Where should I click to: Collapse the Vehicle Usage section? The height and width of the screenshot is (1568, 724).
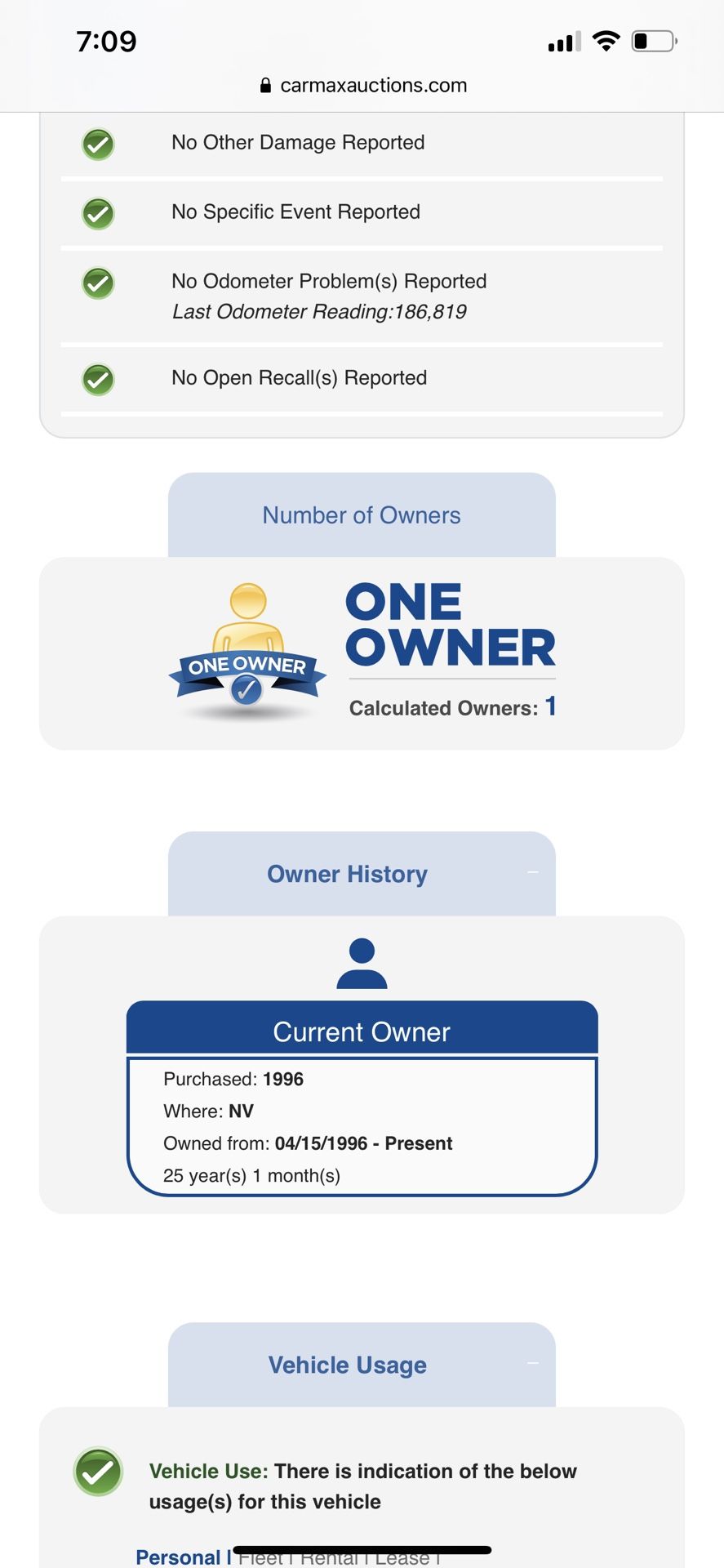coord(532,1364)
